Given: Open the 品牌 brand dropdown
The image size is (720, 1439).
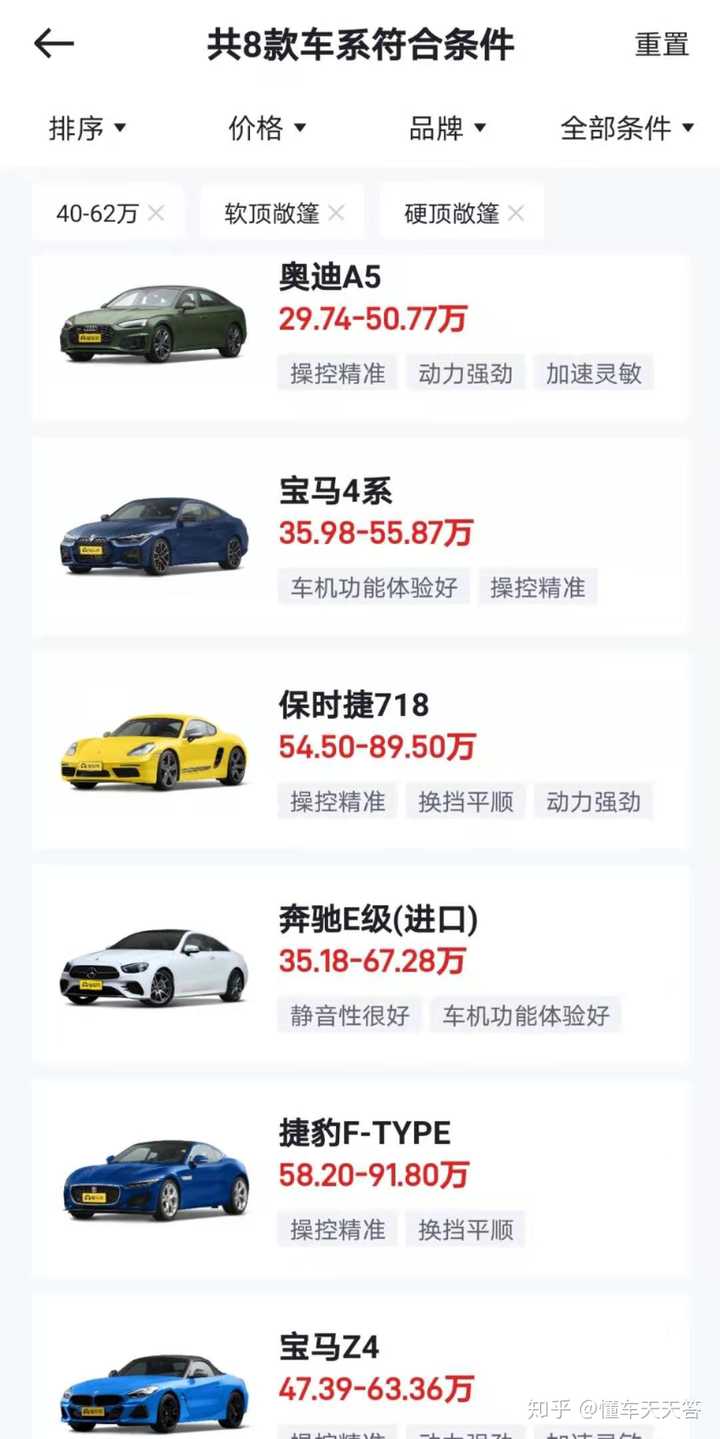Looking at the screenshot, I should (x=447, y=128).
